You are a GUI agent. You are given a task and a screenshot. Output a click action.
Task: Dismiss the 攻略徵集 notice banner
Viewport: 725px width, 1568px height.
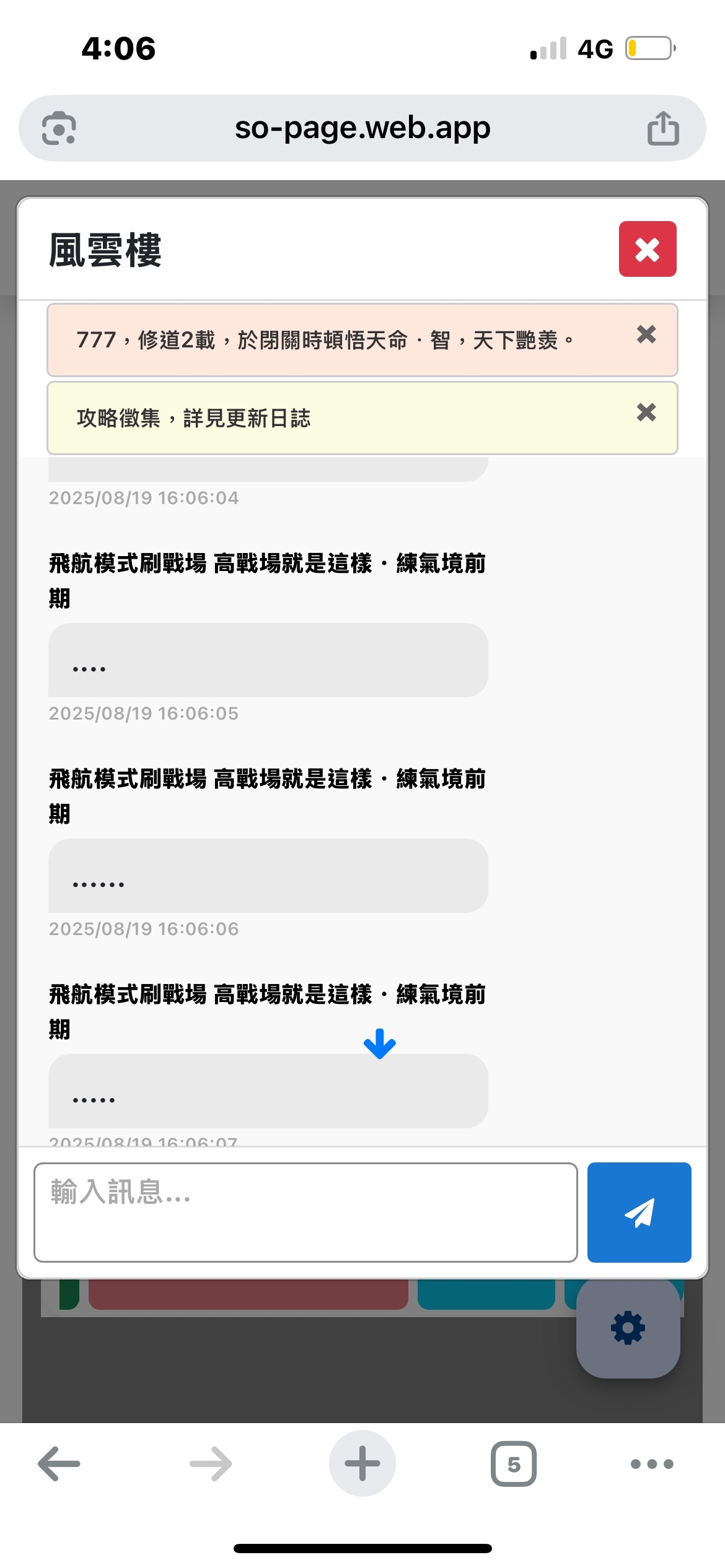(646, 412)
